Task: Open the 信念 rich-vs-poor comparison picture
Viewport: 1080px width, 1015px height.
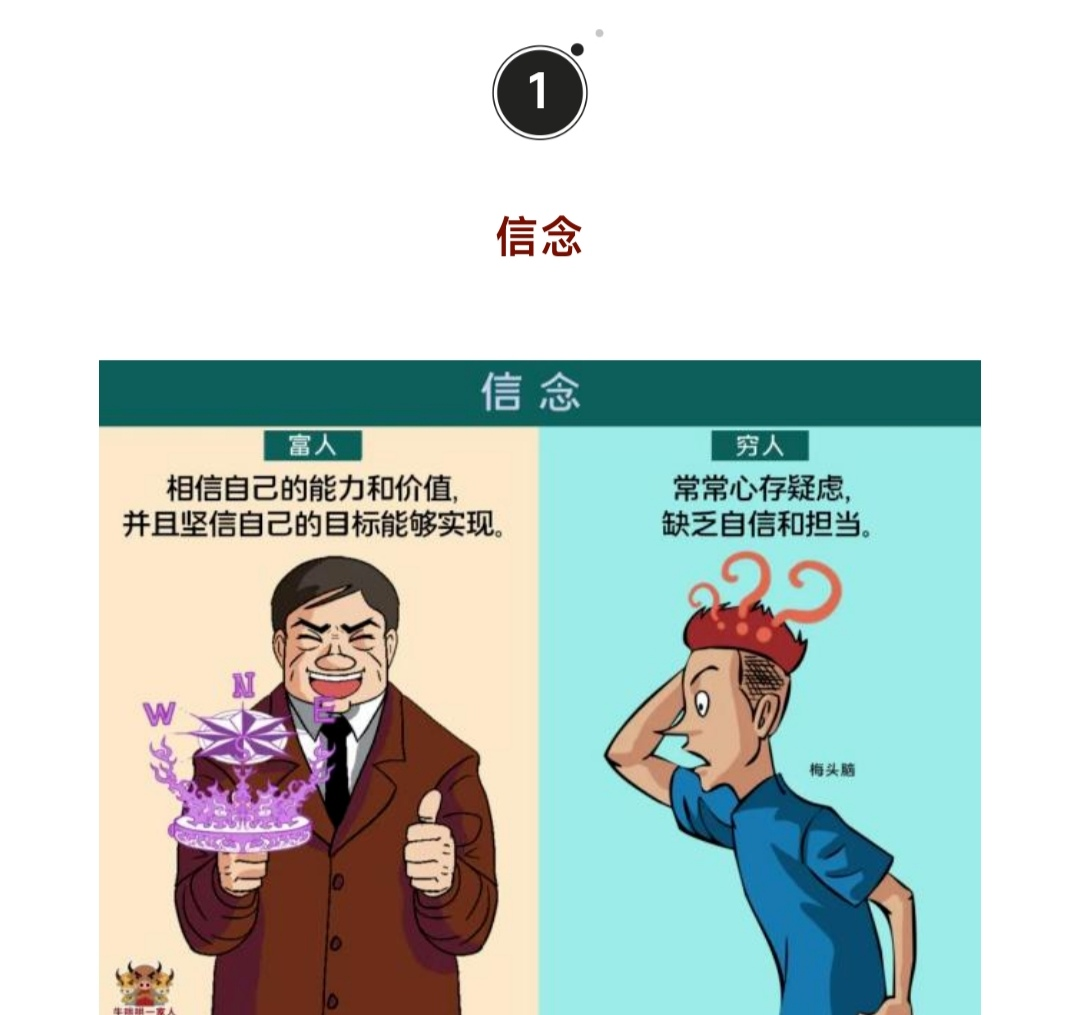Action: click(540, 688)
